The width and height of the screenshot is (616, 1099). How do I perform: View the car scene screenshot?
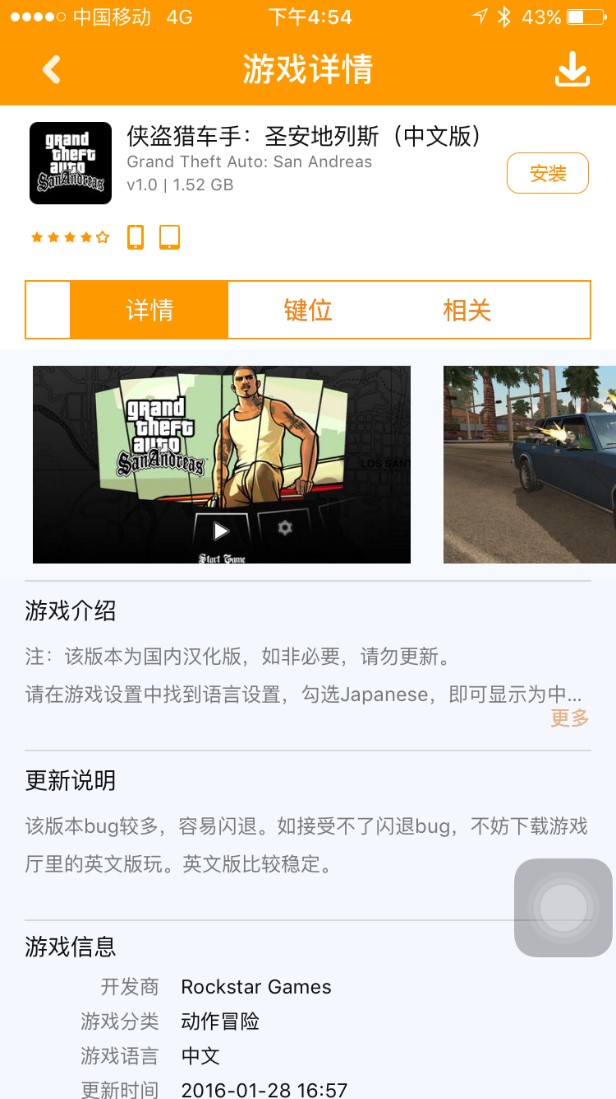pyautogui.click(x=530, y=464)
